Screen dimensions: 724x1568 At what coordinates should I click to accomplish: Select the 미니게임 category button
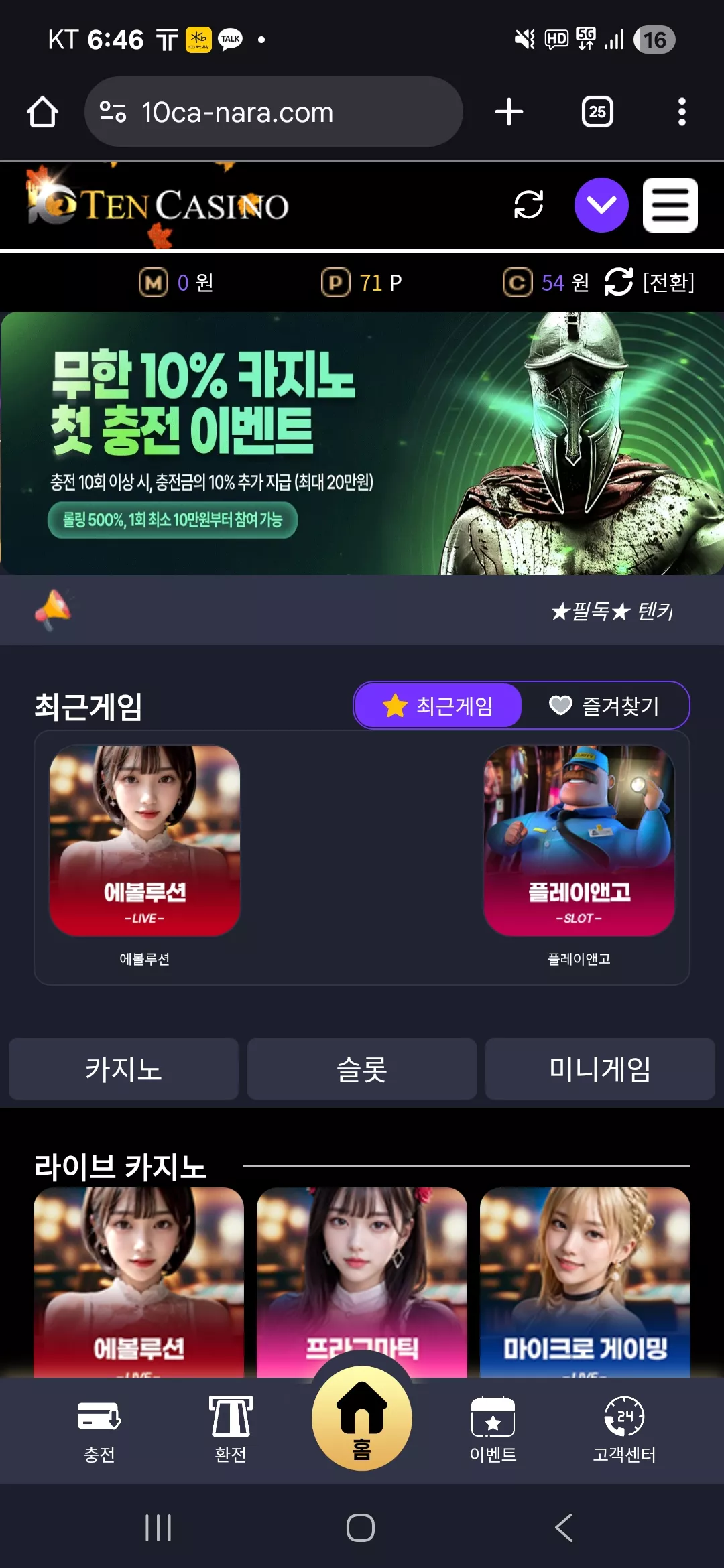click(600, 1069)
